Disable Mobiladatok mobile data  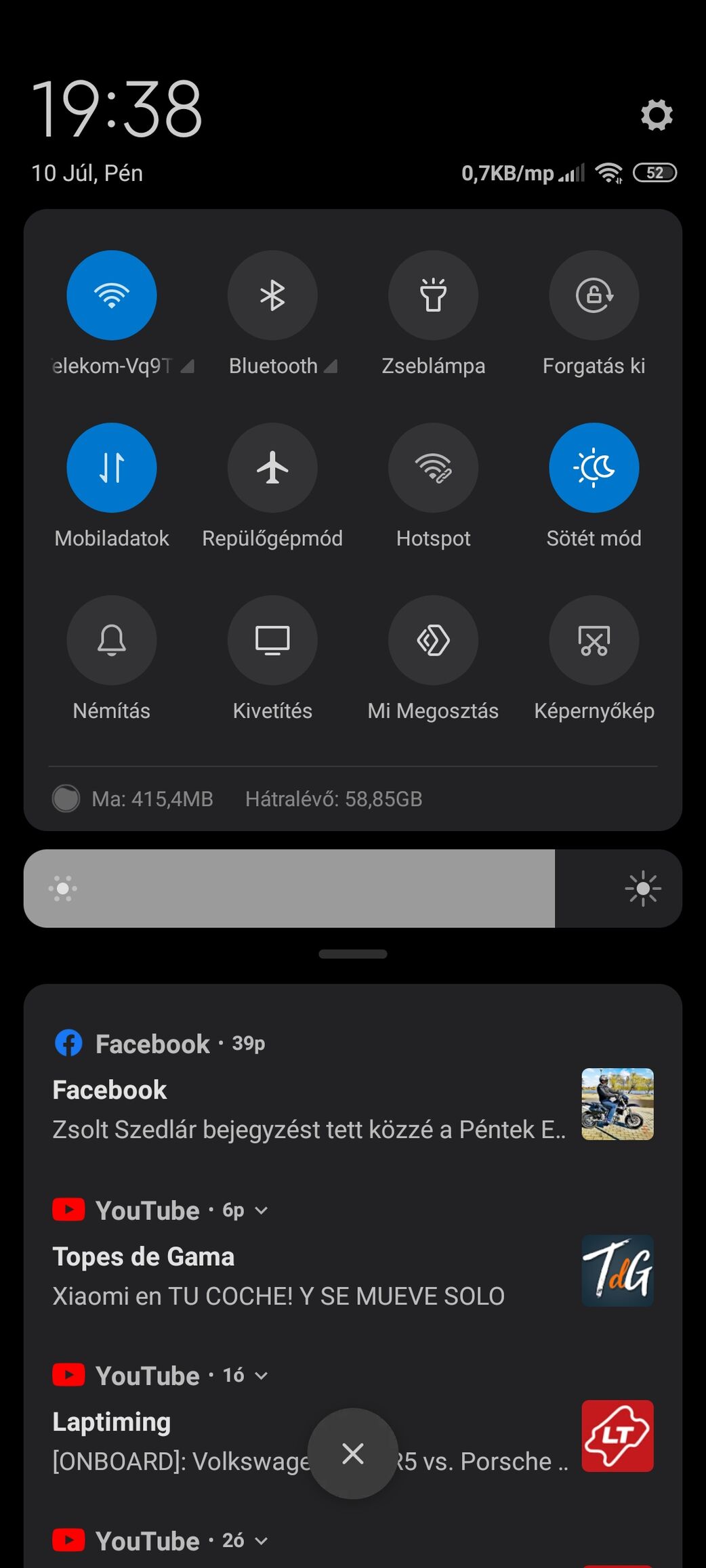click(x=112, y=467)
